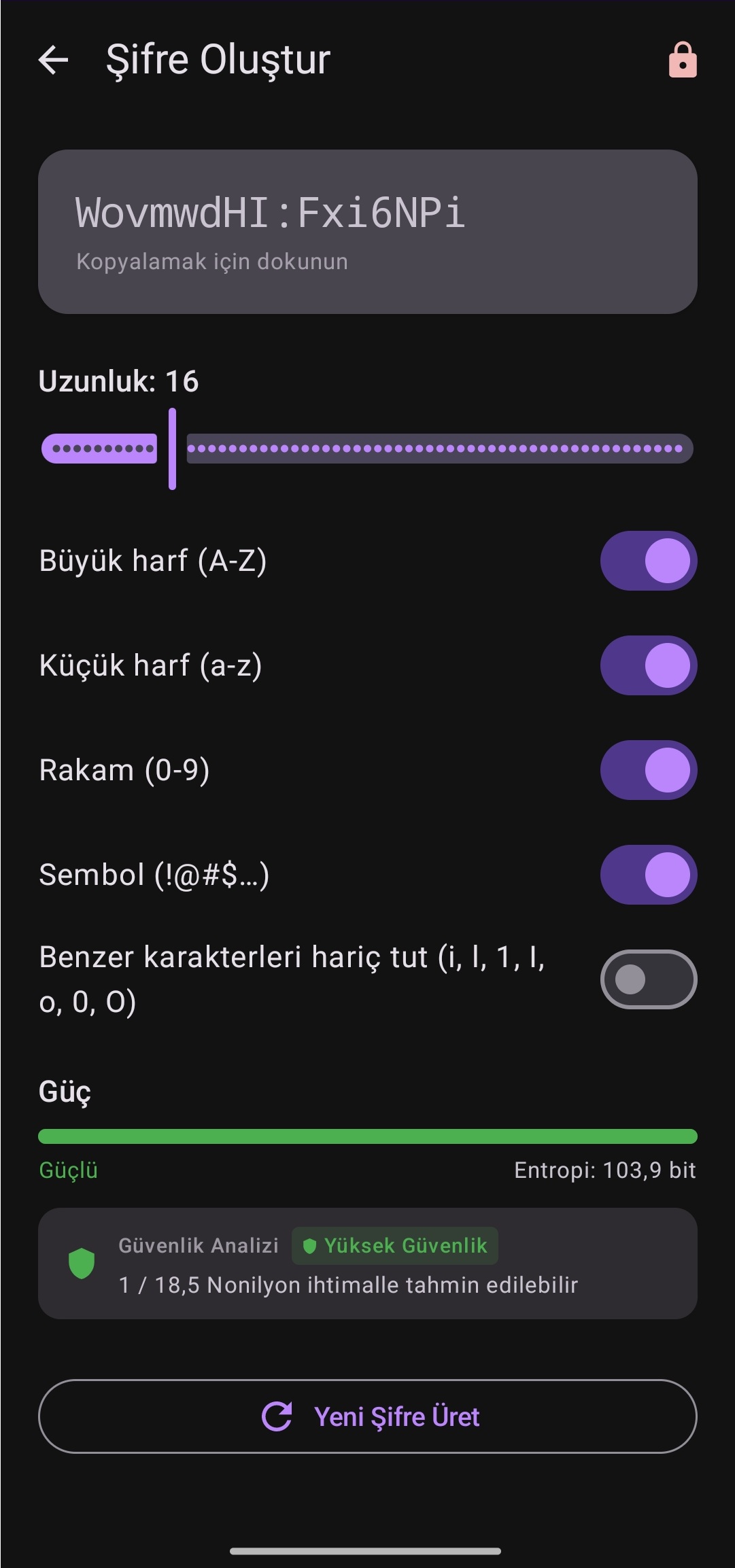Toggle off the Sembol (!@#$) switch
The width and height of the screenshot is (735, 1568).
(x=647, y=875)
